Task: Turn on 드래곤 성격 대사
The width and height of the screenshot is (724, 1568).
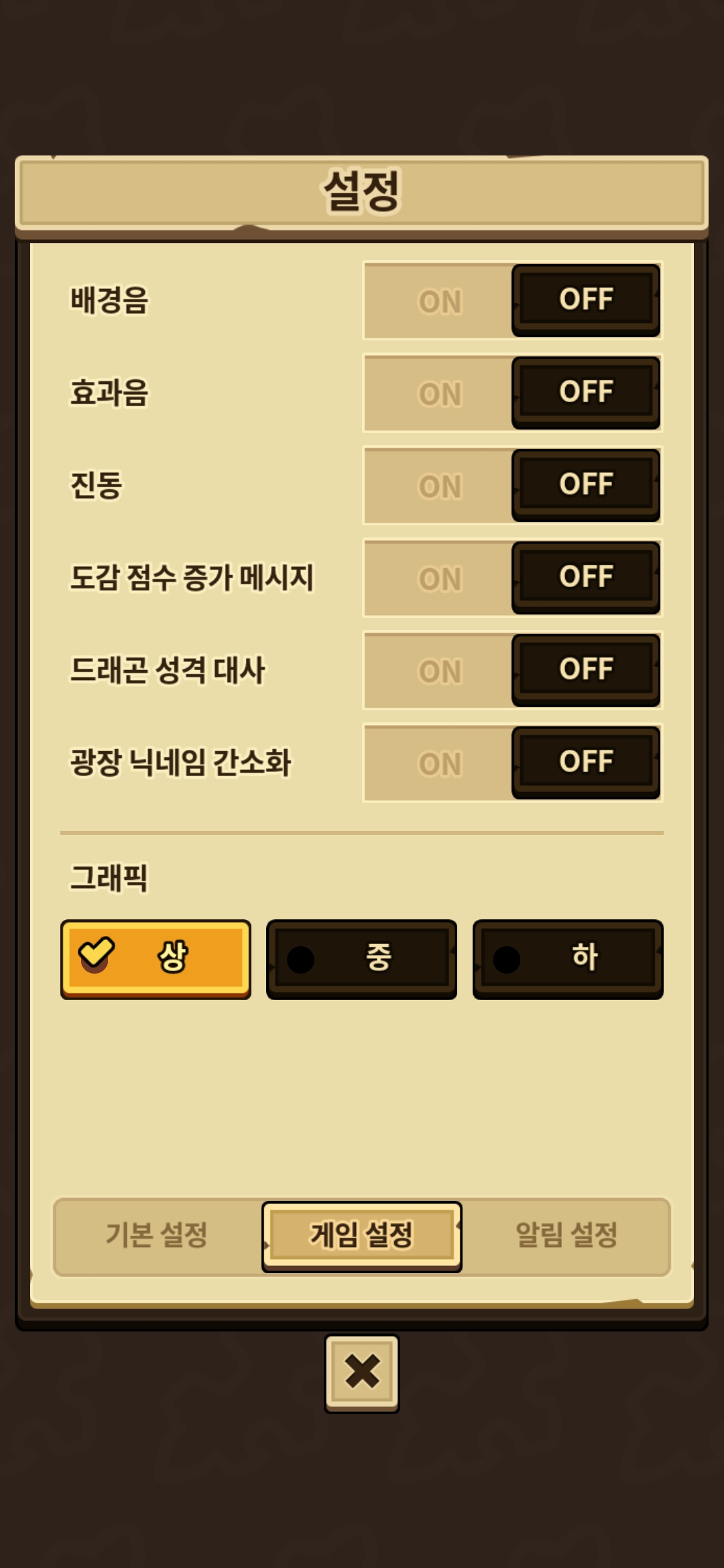Action: pyautogui.click(x=440, y=671)
